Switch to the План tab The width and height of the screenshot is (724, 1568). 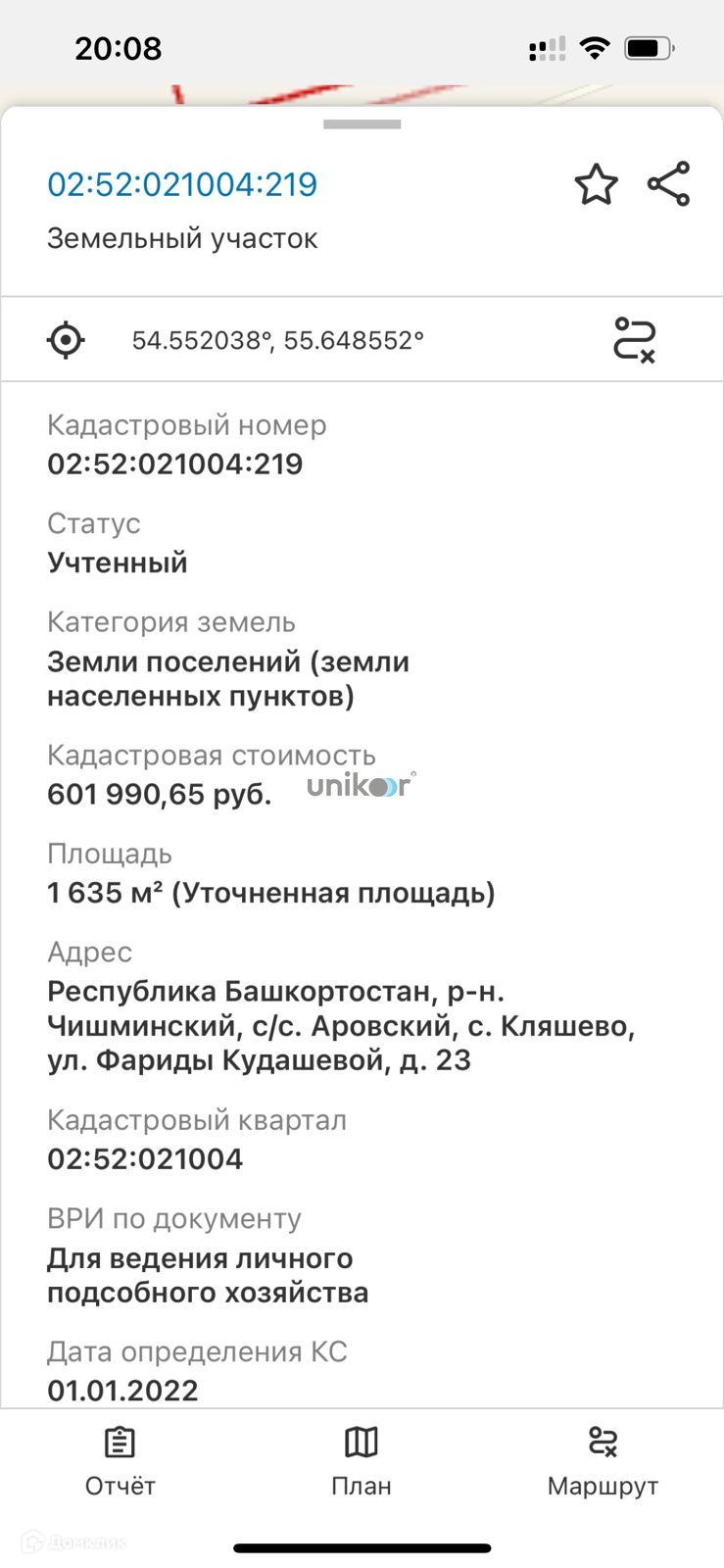coord(362,1460)
